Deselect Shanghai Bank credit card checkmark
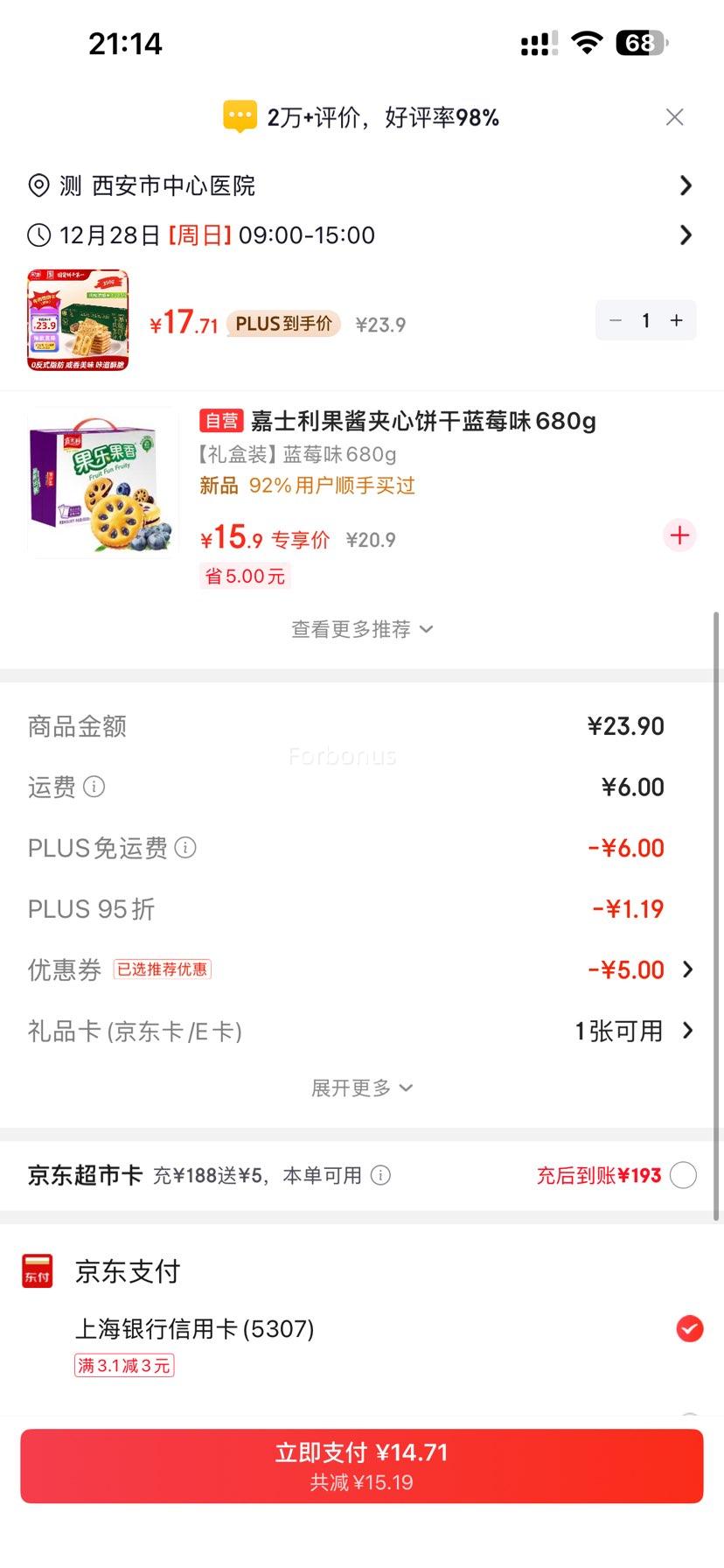724x1568 pixels. pyautogui.click(x=689, y=1329)
